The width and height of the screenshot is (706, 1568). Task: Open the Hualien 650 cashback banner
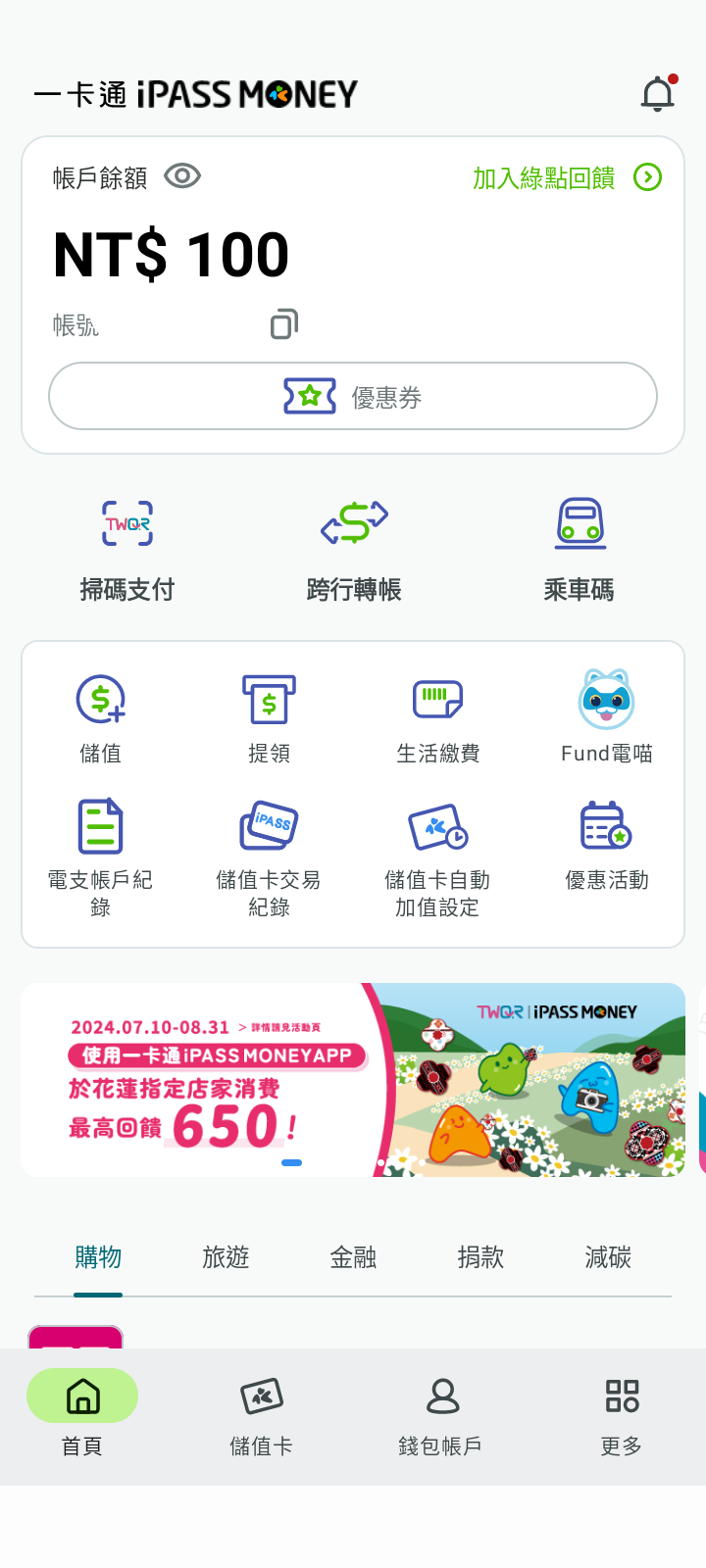353,1079
